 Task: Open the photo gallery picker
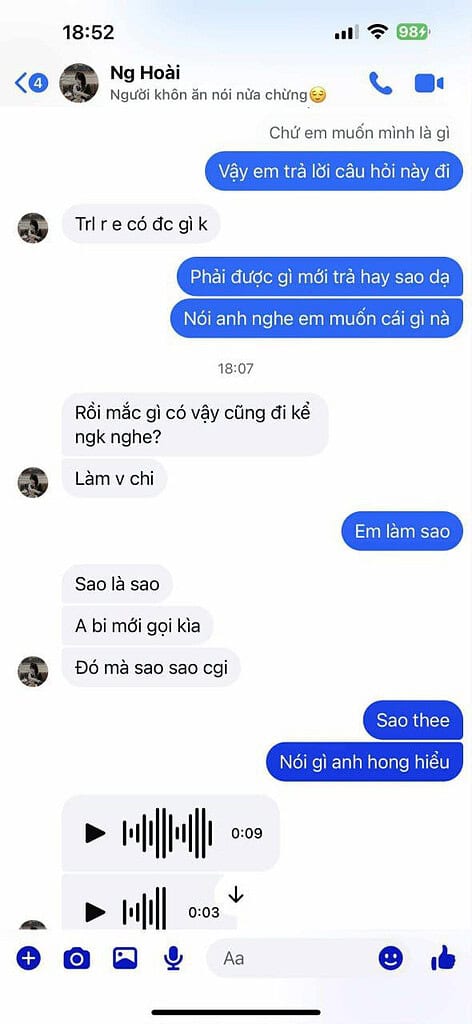point(125,958)
